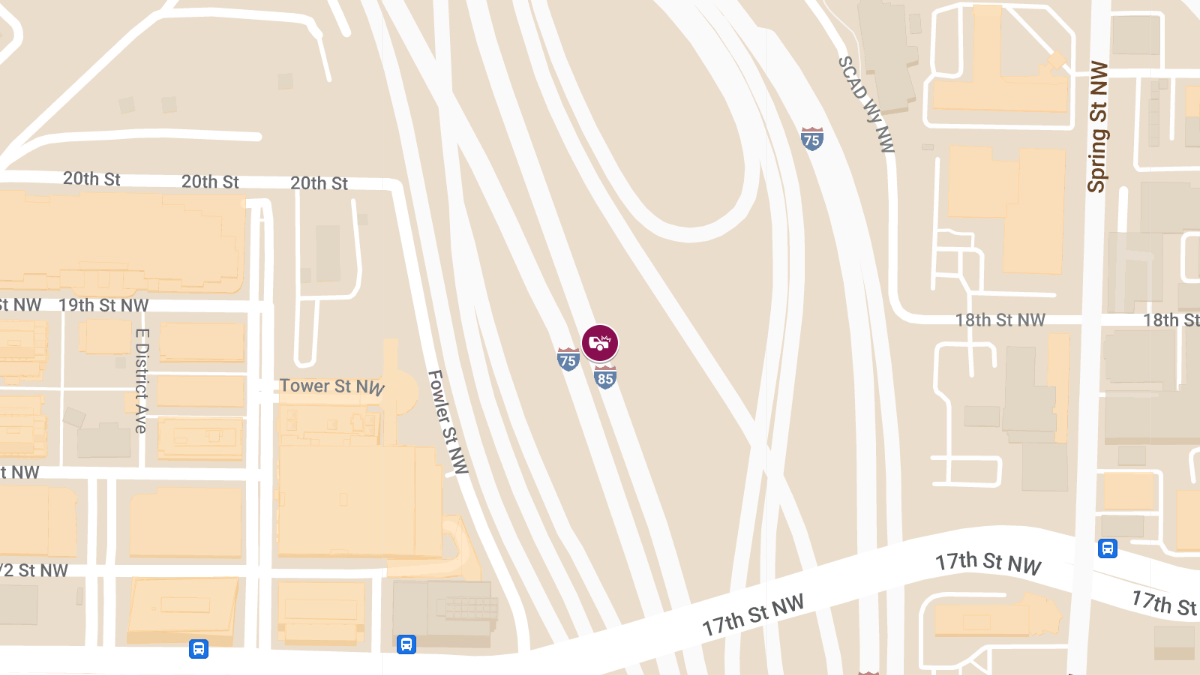Select the bus stop icon near Spring St NW

(1108, 548)
